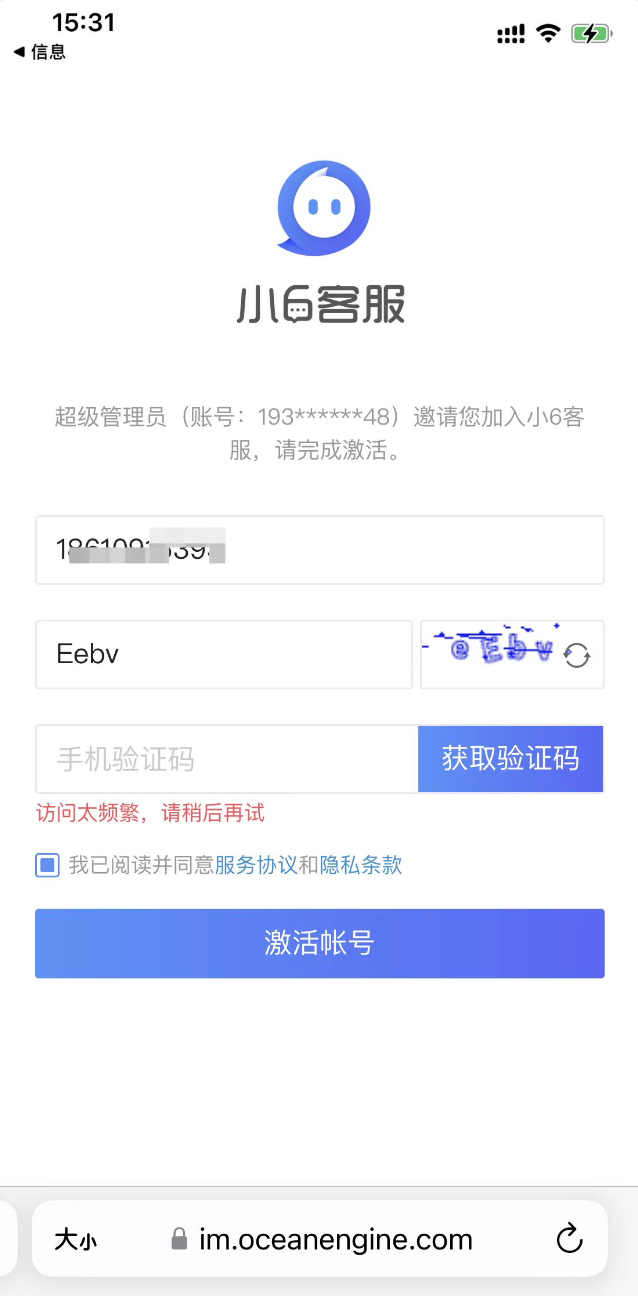The height and width of the screenshot is (1296, 638).
Task: Refresh the captcha image
Action: (577, 656)
